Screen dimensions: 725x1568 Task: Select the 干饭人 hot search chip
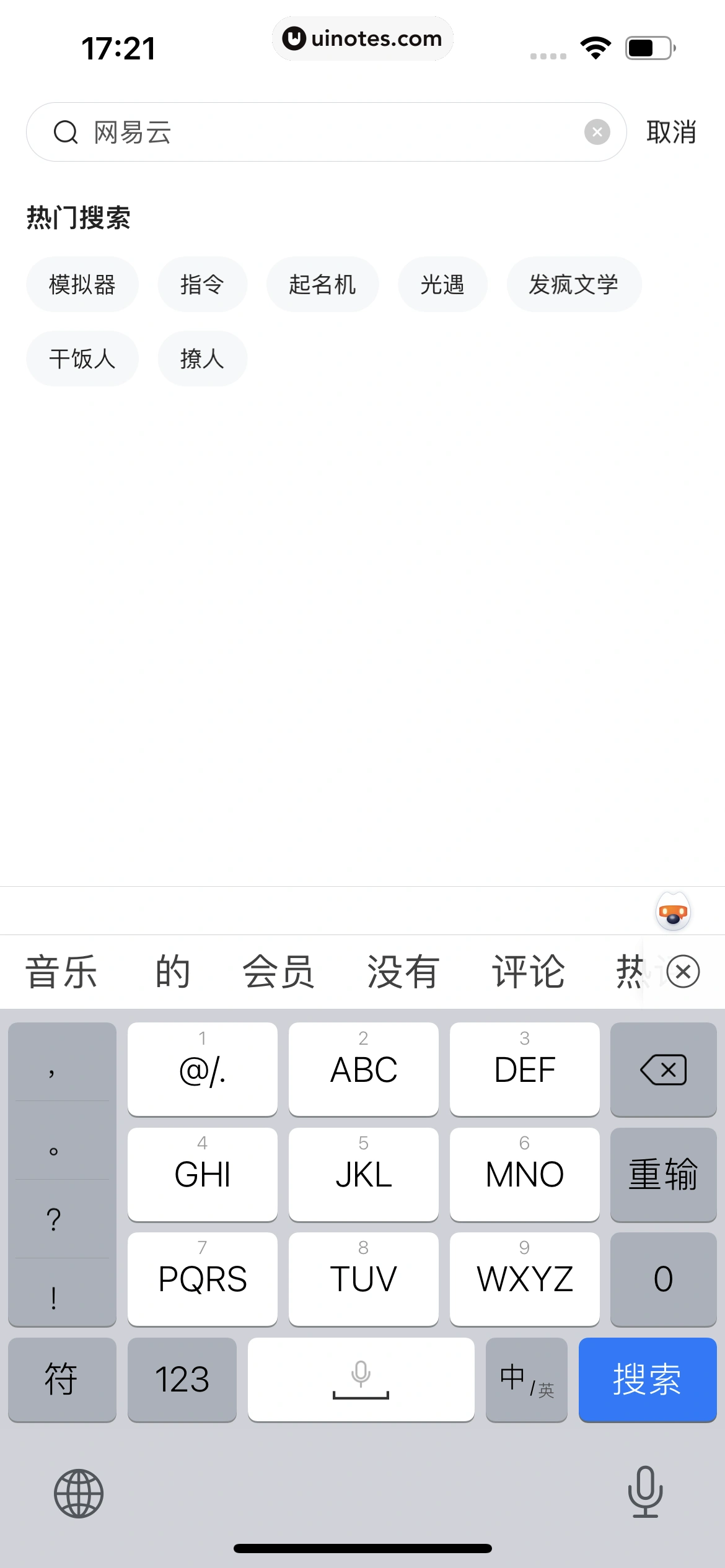coord(82,359)
